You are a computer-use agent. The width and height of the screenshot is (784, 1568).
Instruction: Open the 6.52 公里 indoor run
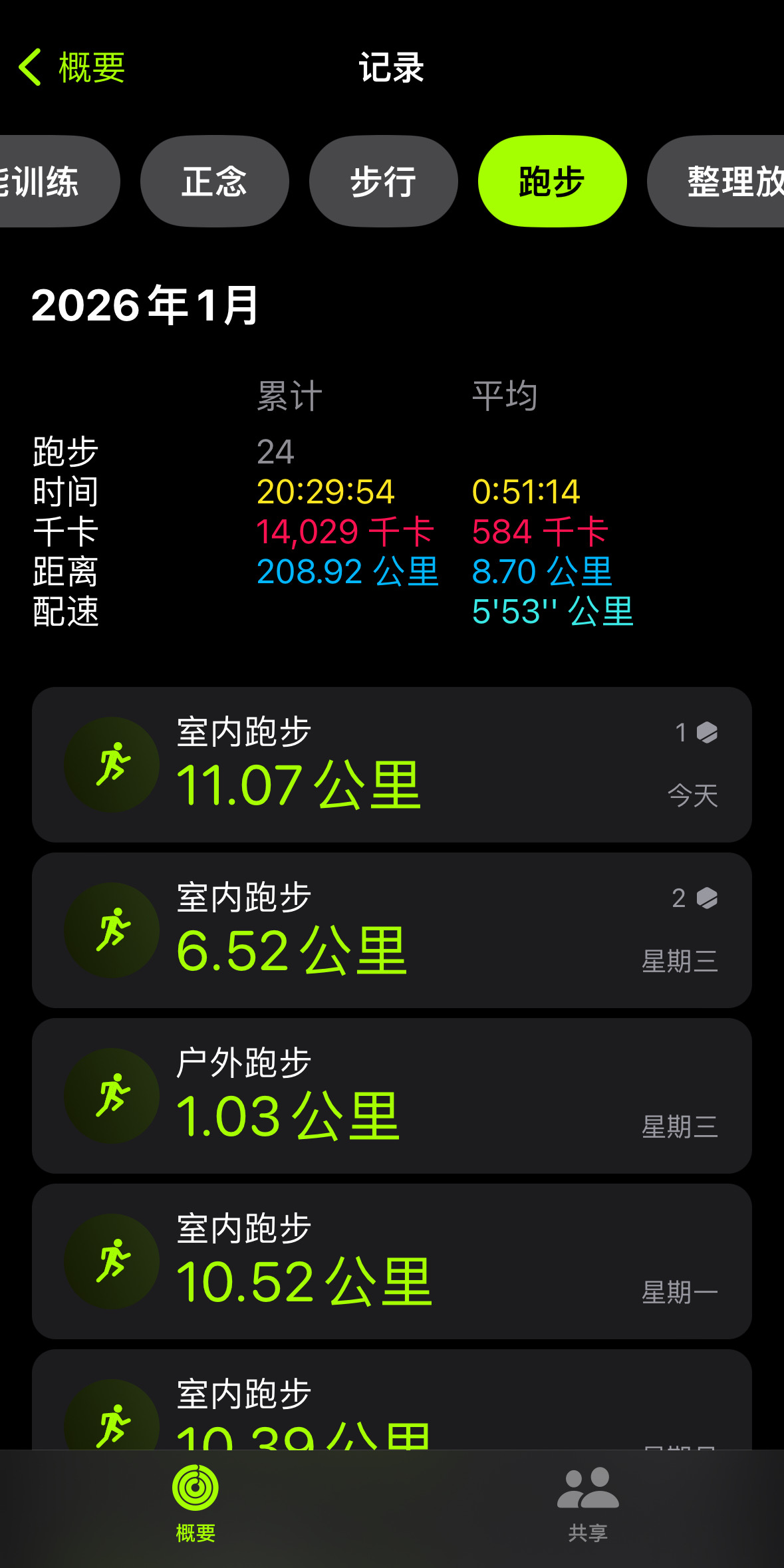pos(392,930)
